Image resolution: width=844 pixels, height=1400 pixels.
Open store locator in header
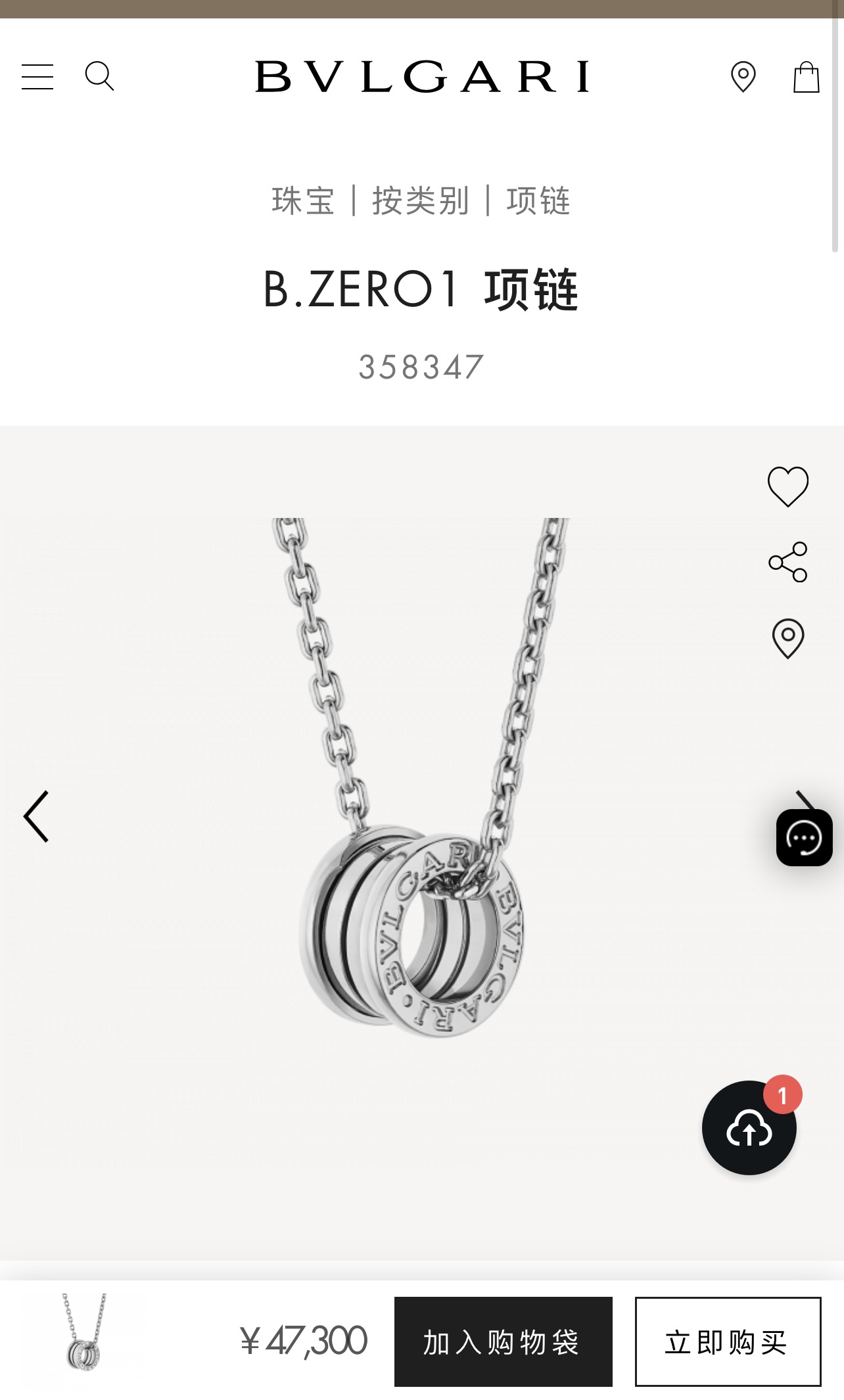[743, 77]
